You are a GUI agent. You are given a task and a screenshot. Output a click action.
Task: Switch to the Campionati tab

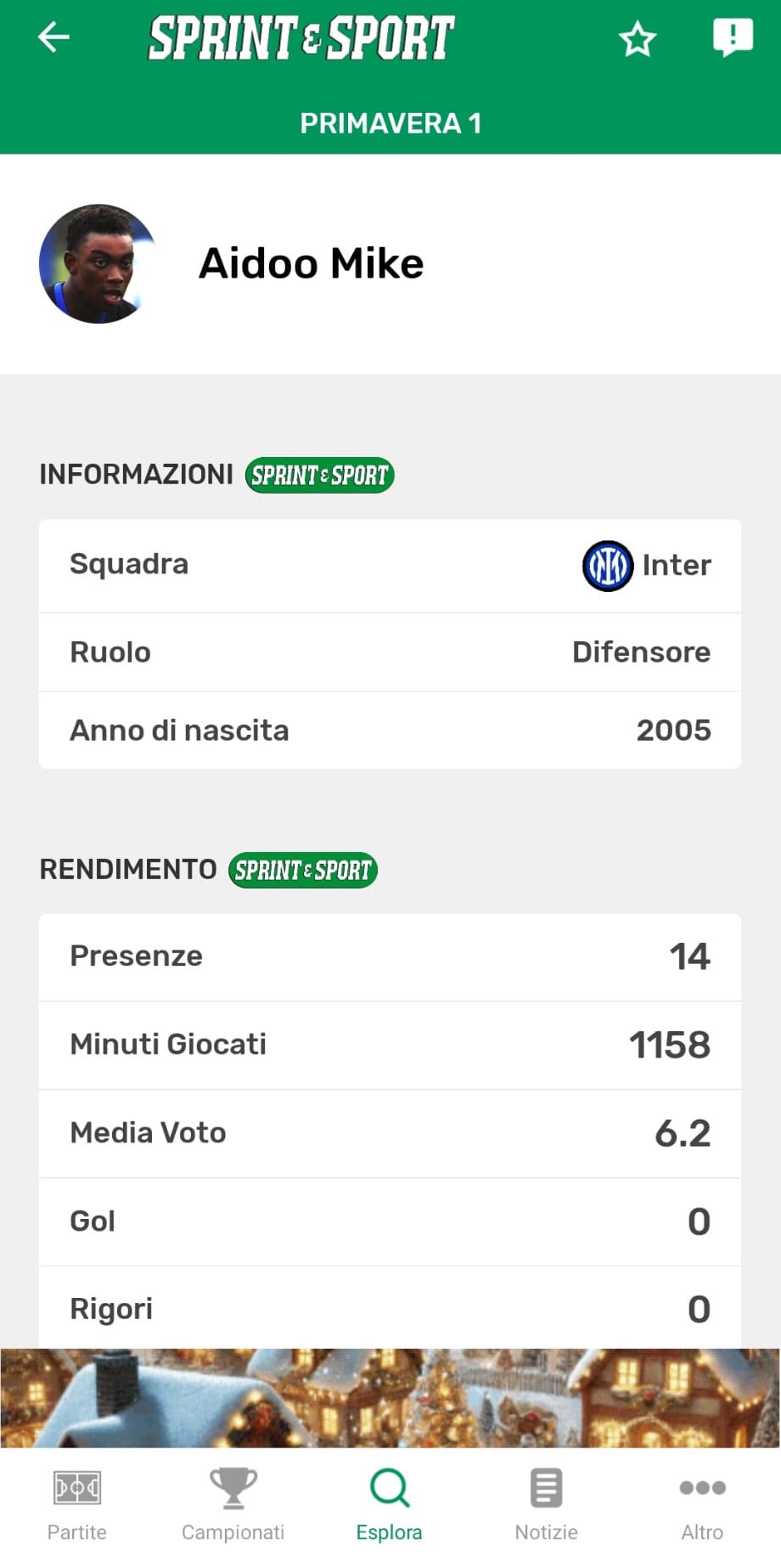click(x=233, y=1504)
